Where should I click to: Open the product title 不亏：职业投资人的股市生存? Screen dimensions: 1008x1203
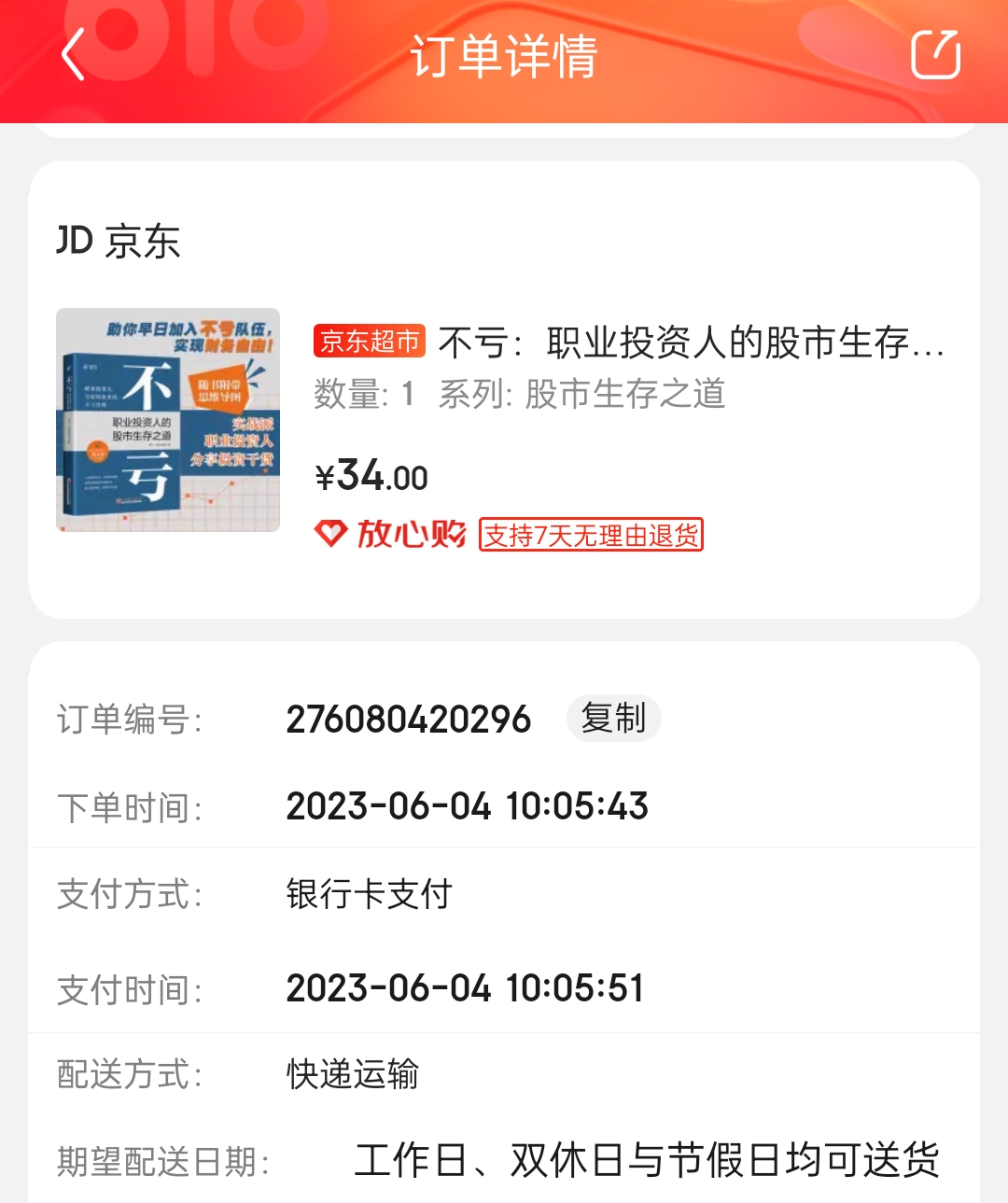[x=691, y=343]
